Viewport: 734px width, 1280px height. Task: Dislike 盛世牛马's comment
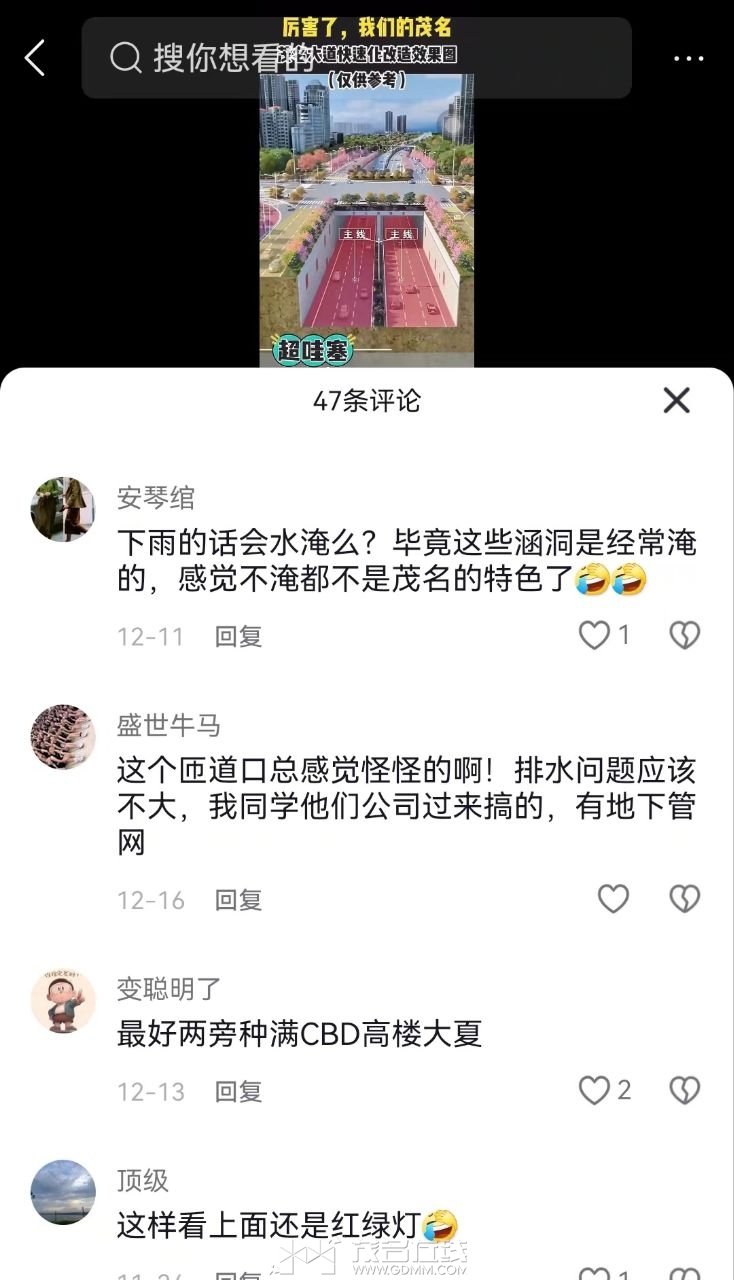684,899
